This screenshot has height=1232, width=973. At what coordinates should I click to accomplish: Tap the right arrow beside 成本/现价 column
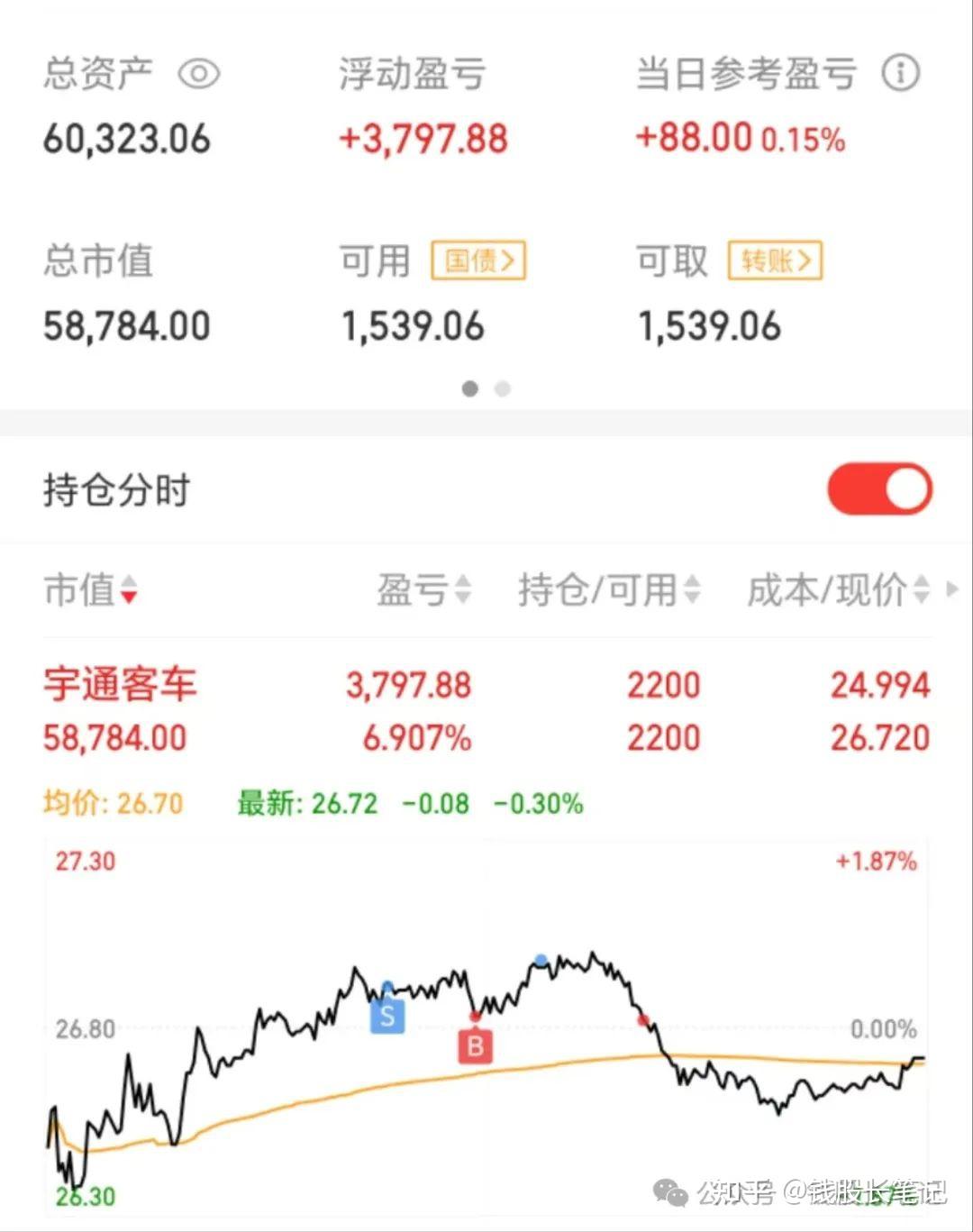(953, 590)
